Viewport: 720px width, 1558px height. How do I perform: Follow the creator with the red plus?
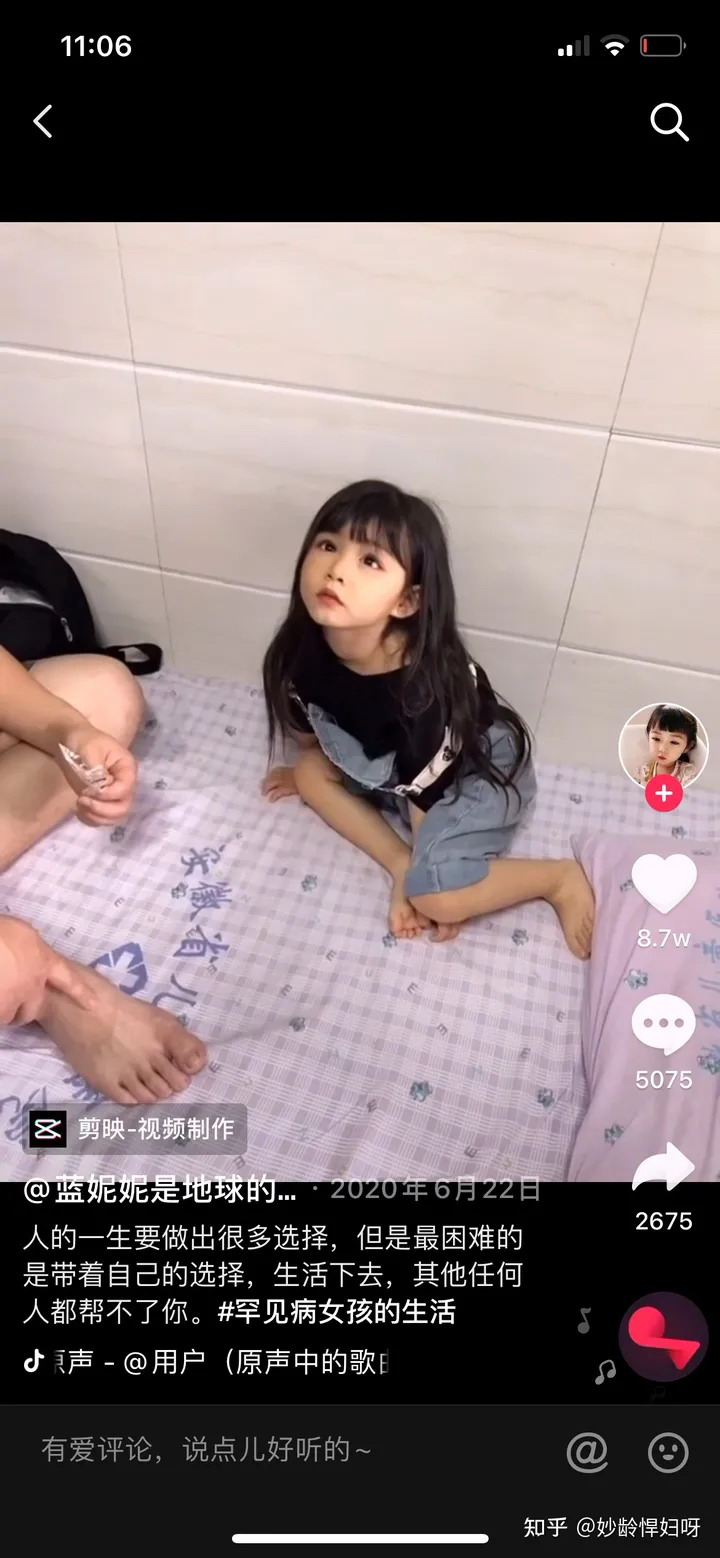click(x=663, y=794)
